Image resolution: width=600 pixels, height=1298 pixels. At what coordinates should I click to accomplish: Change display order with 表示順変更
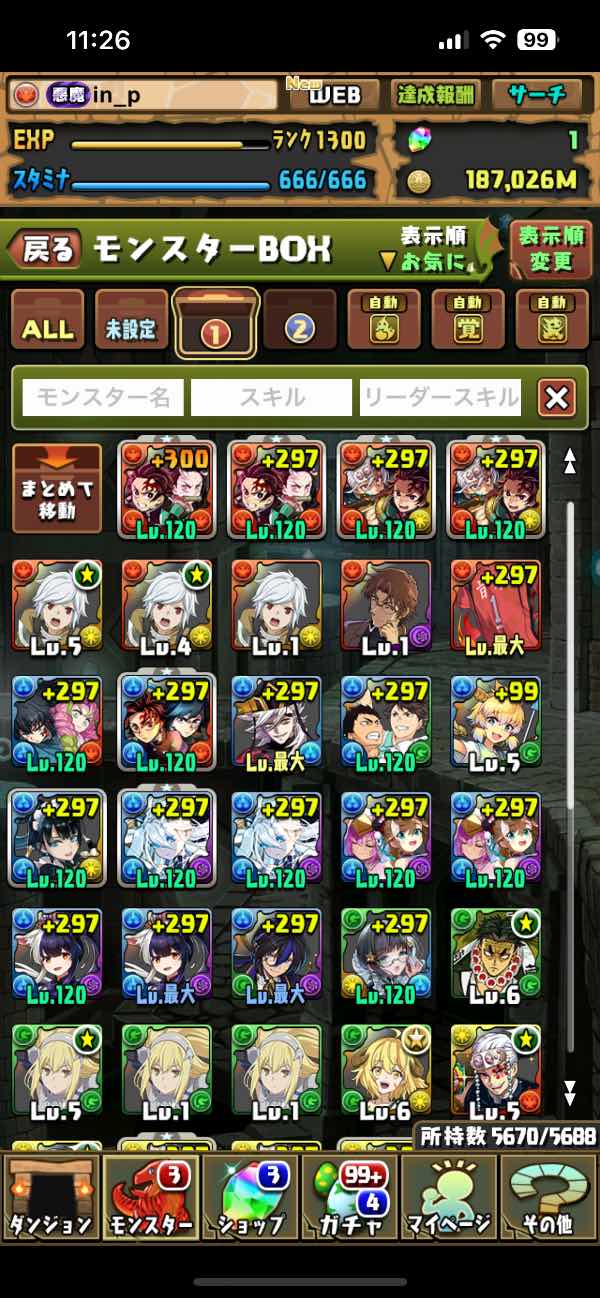pos(551,249)
